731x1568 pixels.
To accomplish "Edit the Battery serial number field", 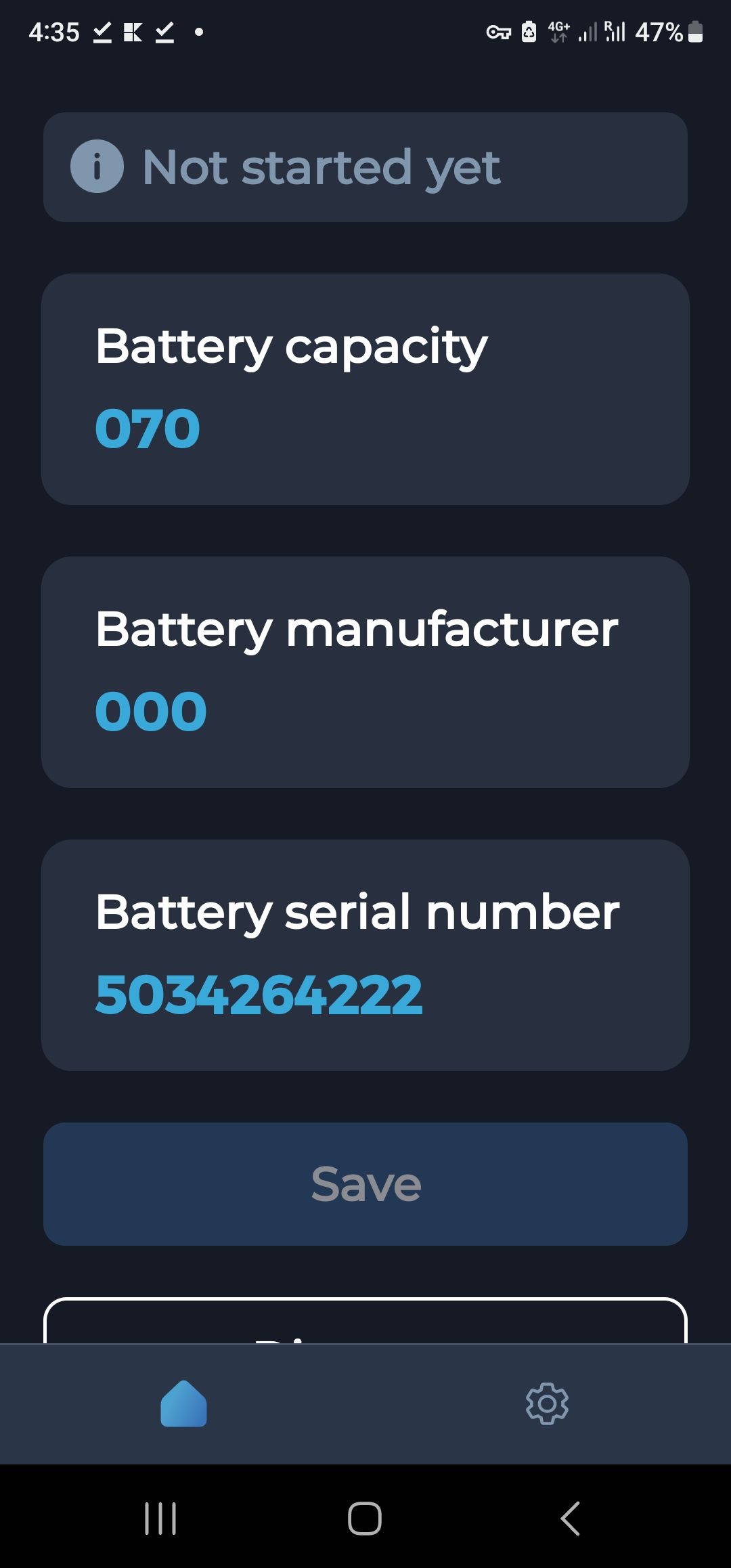I will (x=259, y=995).
